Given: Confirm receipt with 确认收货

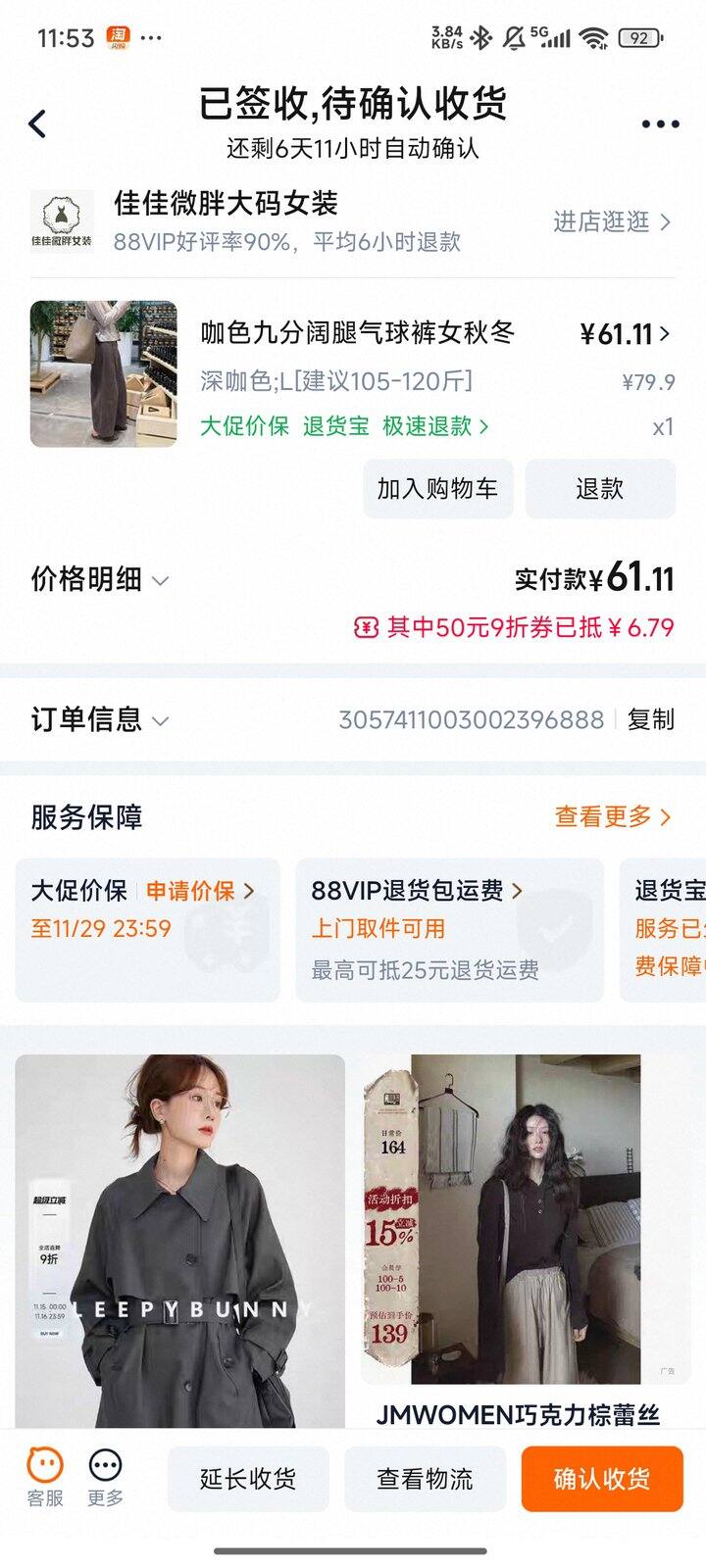Looking at the screenshot, I should point(601,1478).
